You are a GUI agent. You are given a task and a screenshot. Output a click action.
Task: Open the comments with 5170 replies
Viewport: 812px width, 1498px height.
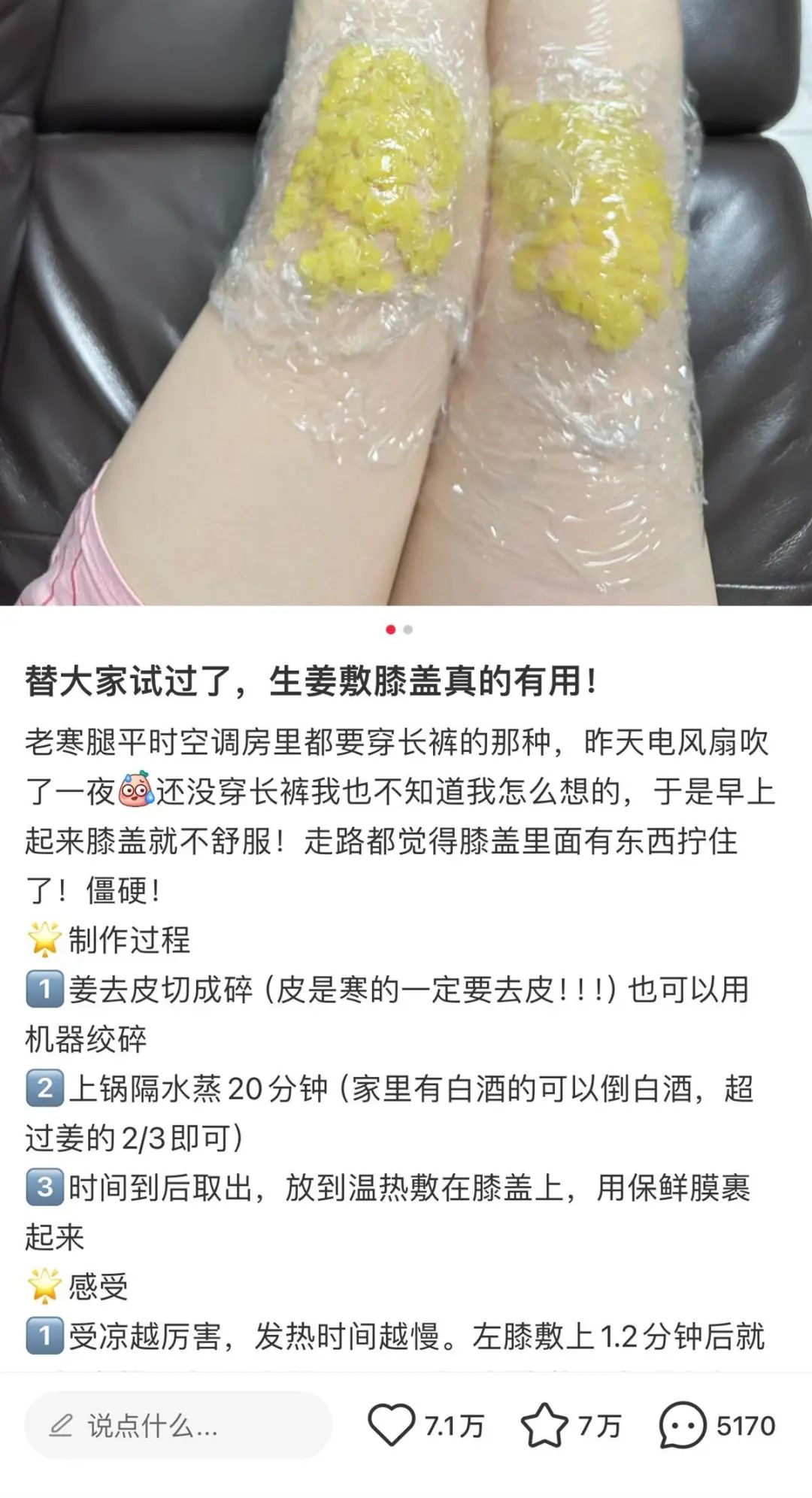coord(683,1425)
